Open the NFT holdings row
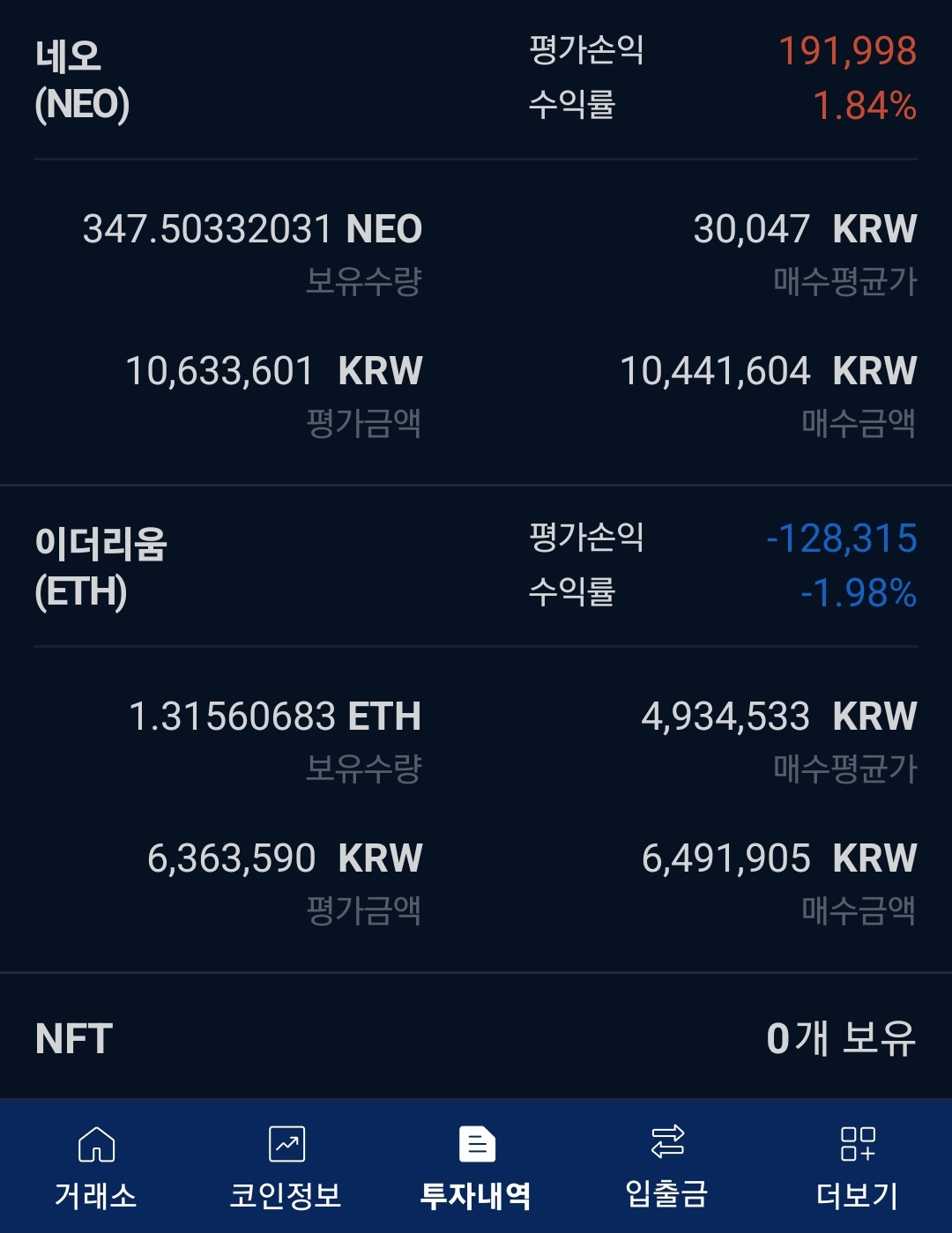The image size is (952, 1233). [476, 1037]
